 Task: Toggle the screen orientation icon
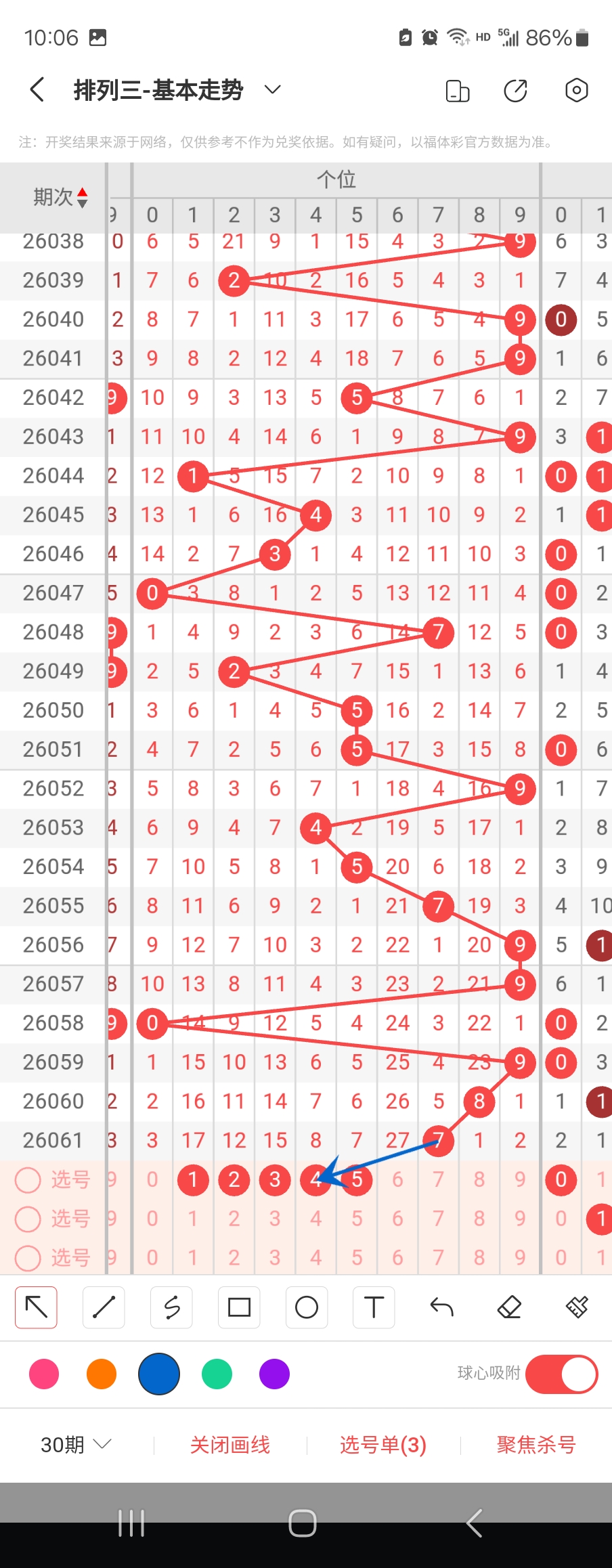click(x=458, y=91)
